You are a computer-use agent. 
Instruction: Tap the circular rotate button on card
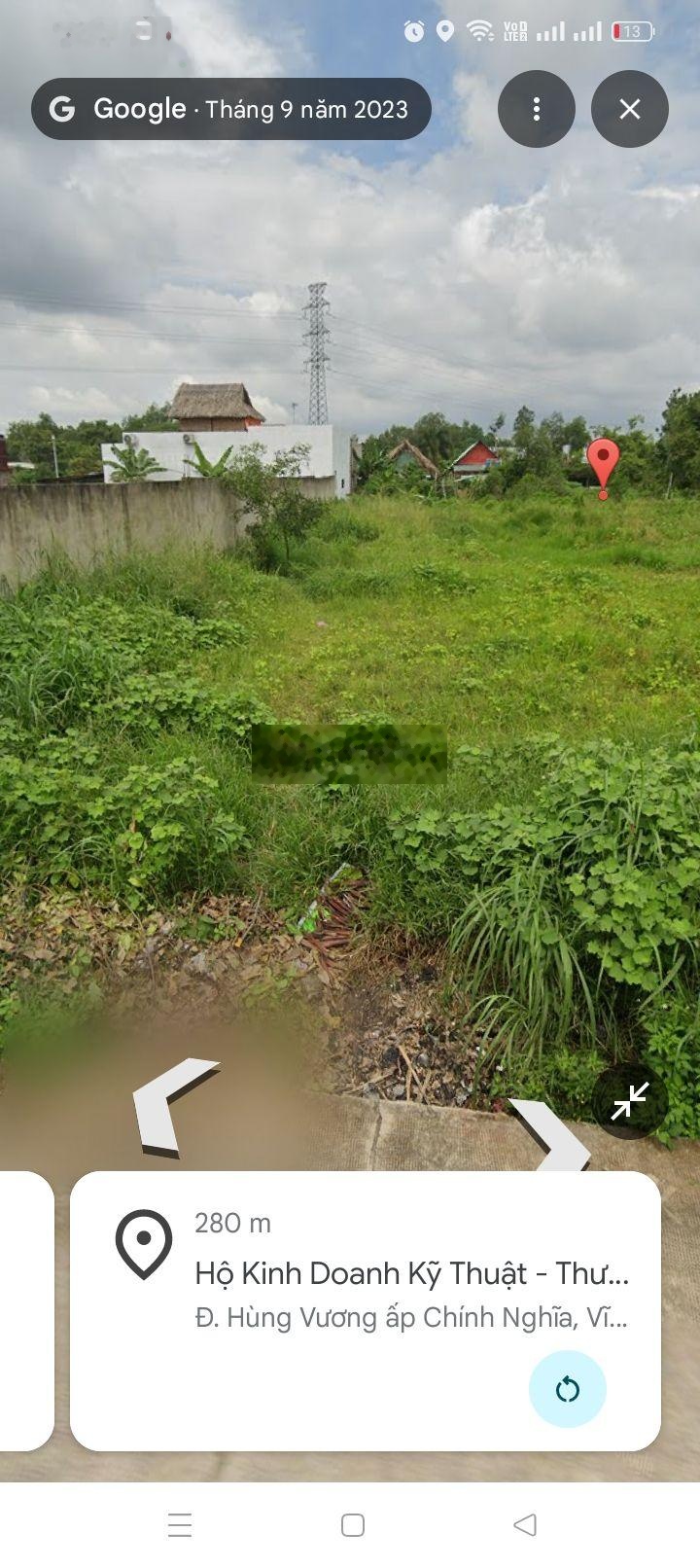[x=567, y=1389]
